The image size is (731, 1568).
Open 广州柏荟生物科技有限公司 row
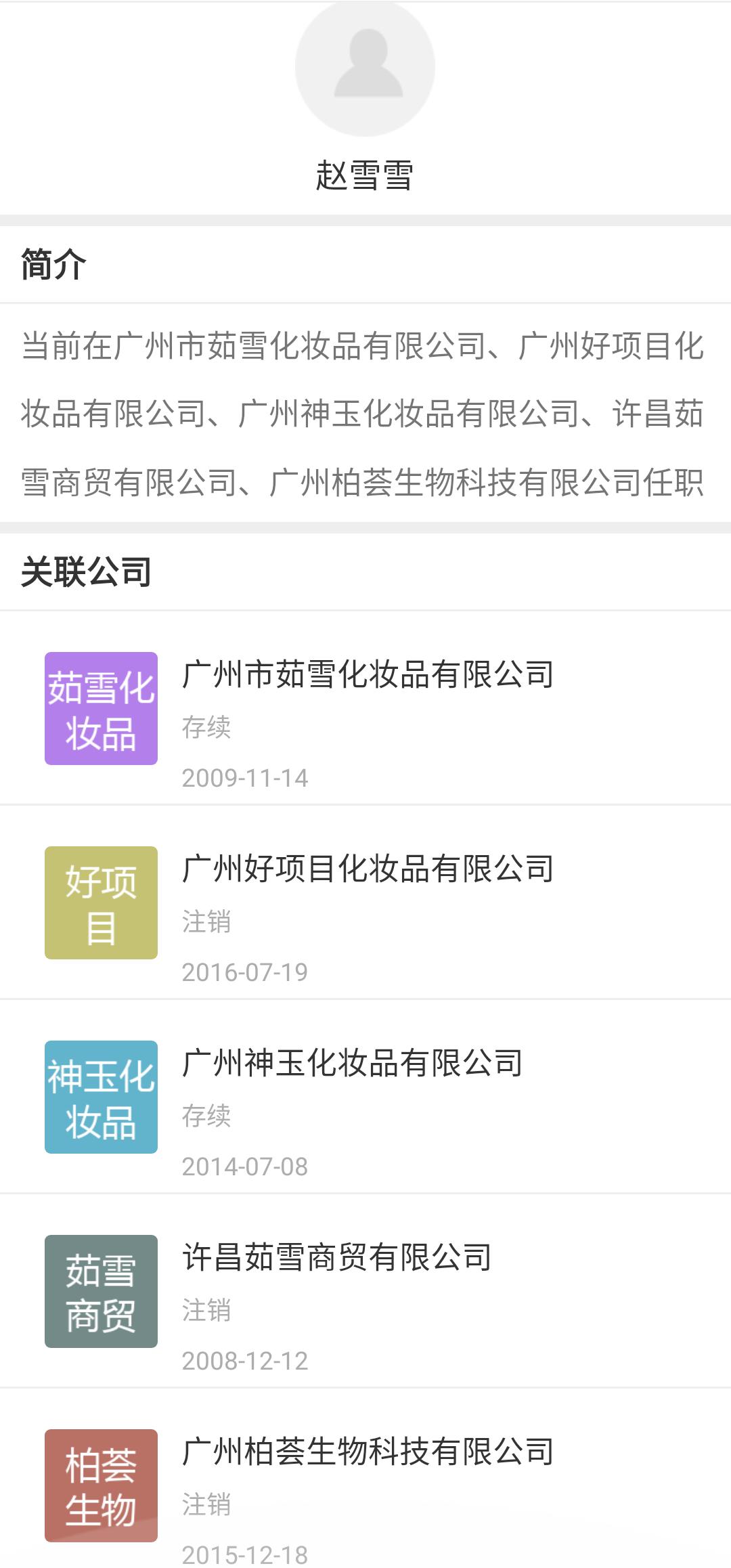(x=365, y=1479)
